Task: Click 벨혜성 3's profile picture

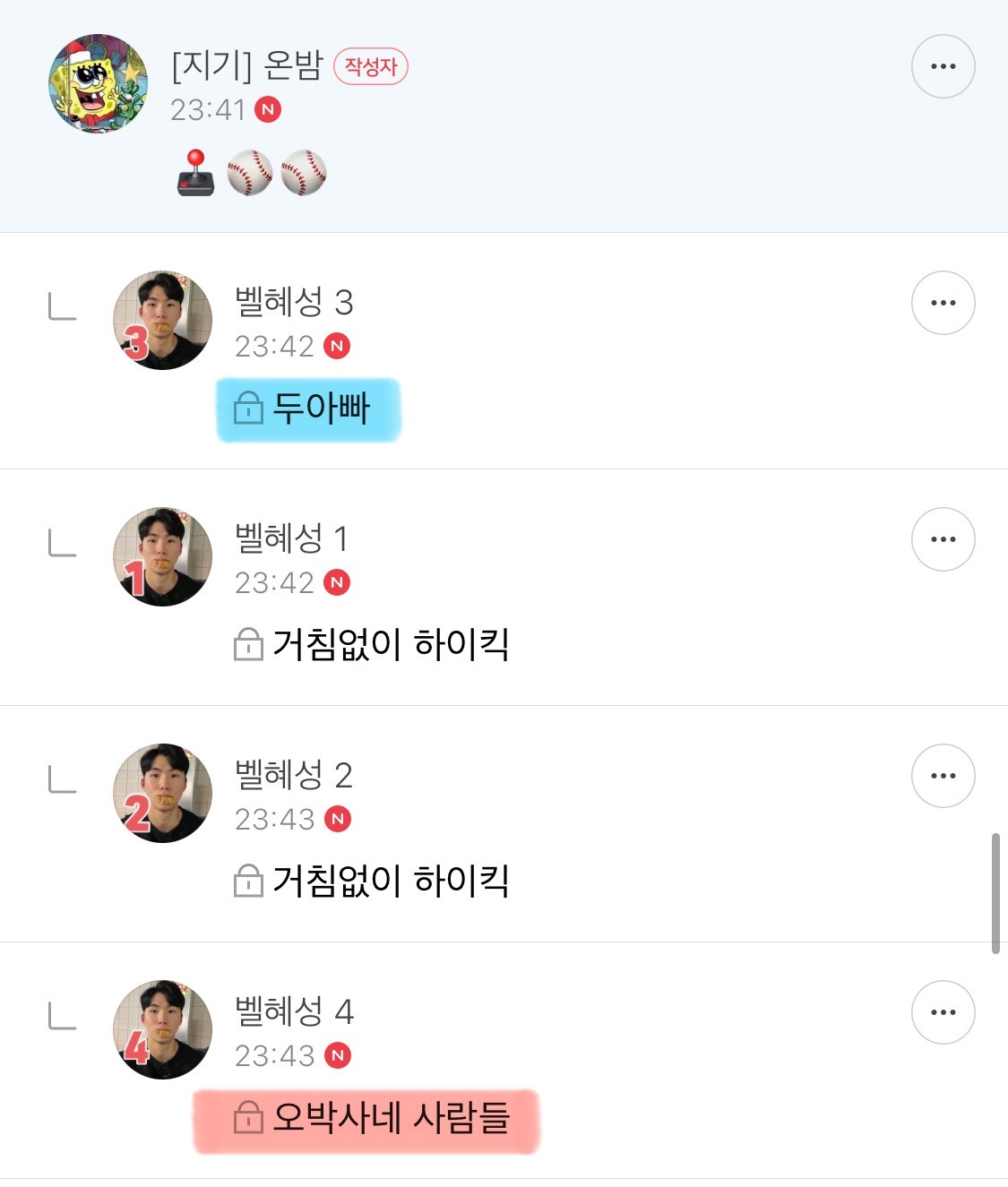Action: 162,320
